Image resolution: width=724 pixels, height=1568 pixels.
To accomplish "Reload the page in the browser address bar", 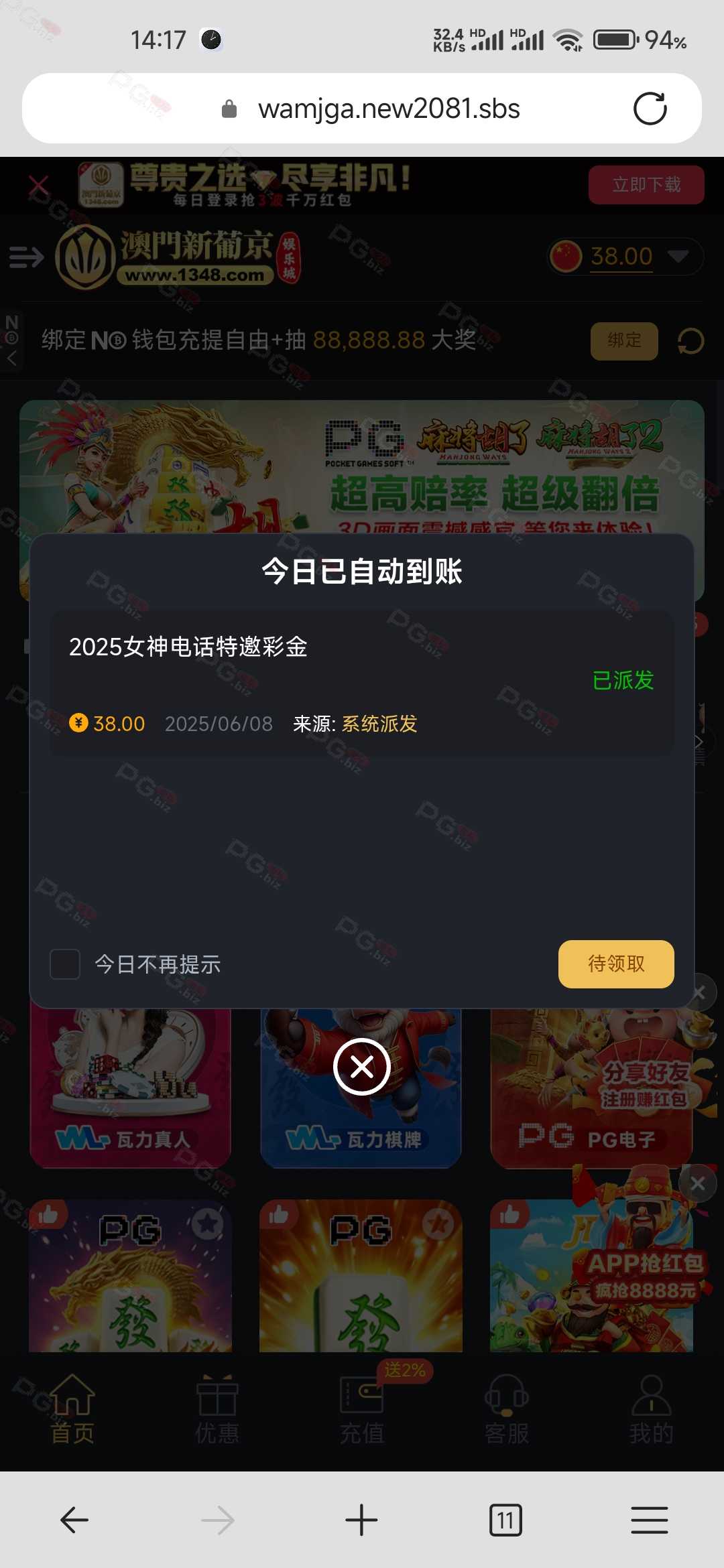I will tap(650, 109).
